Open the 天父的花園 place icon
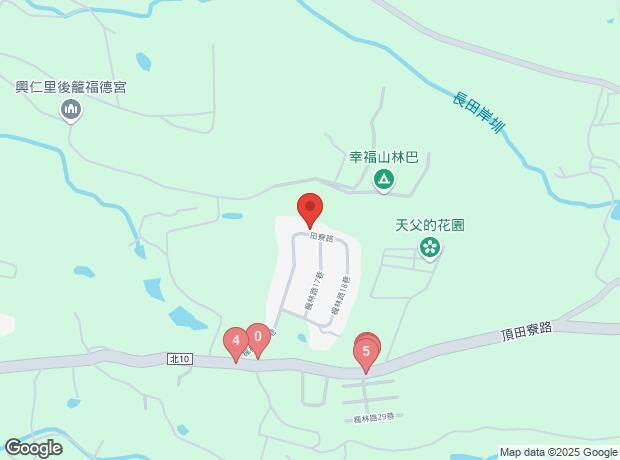The image size is (620, 460). (x=430, y=246)
